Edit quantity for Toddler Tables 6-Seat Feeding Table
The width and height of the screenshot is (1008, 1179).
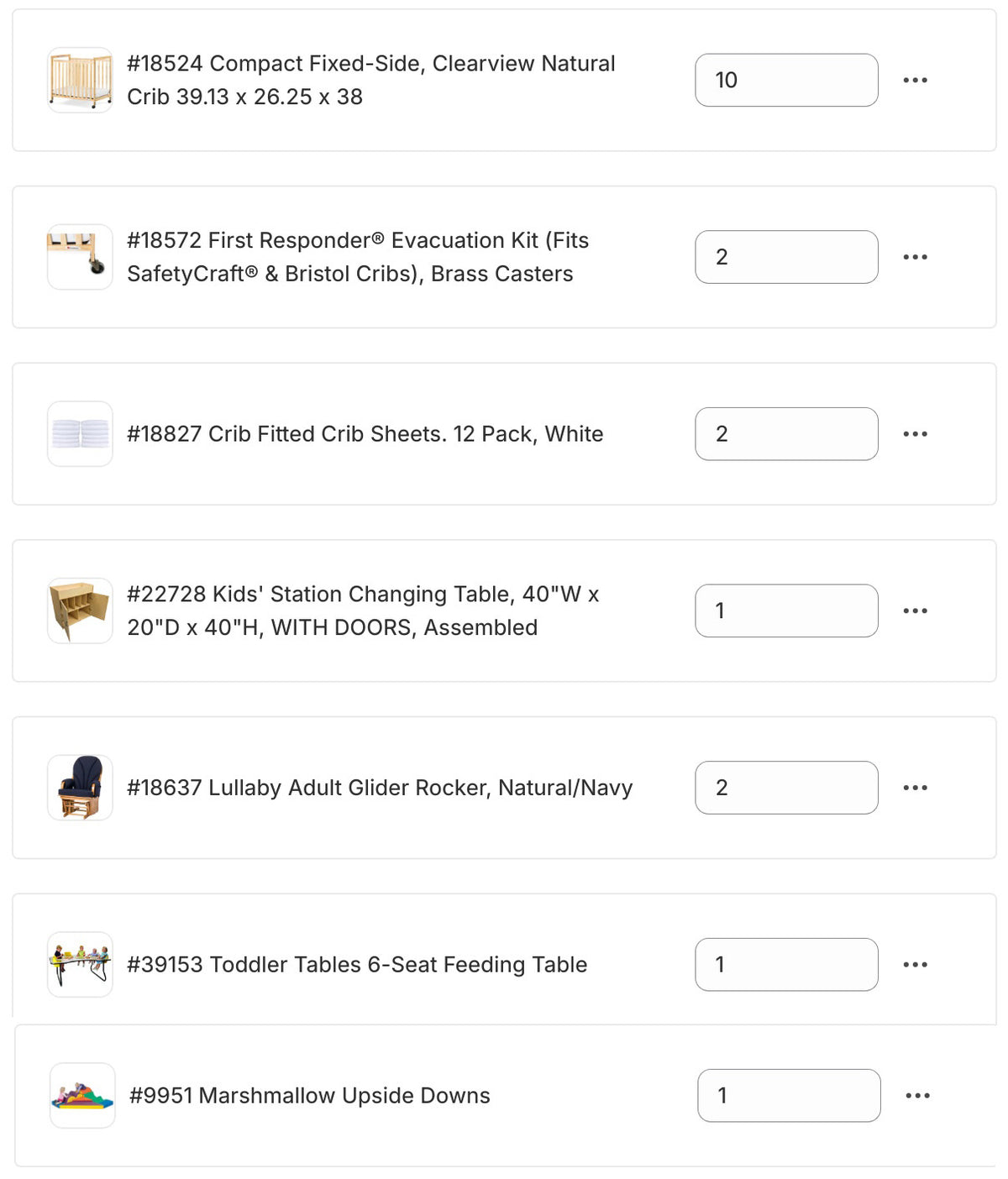point(786,964)
